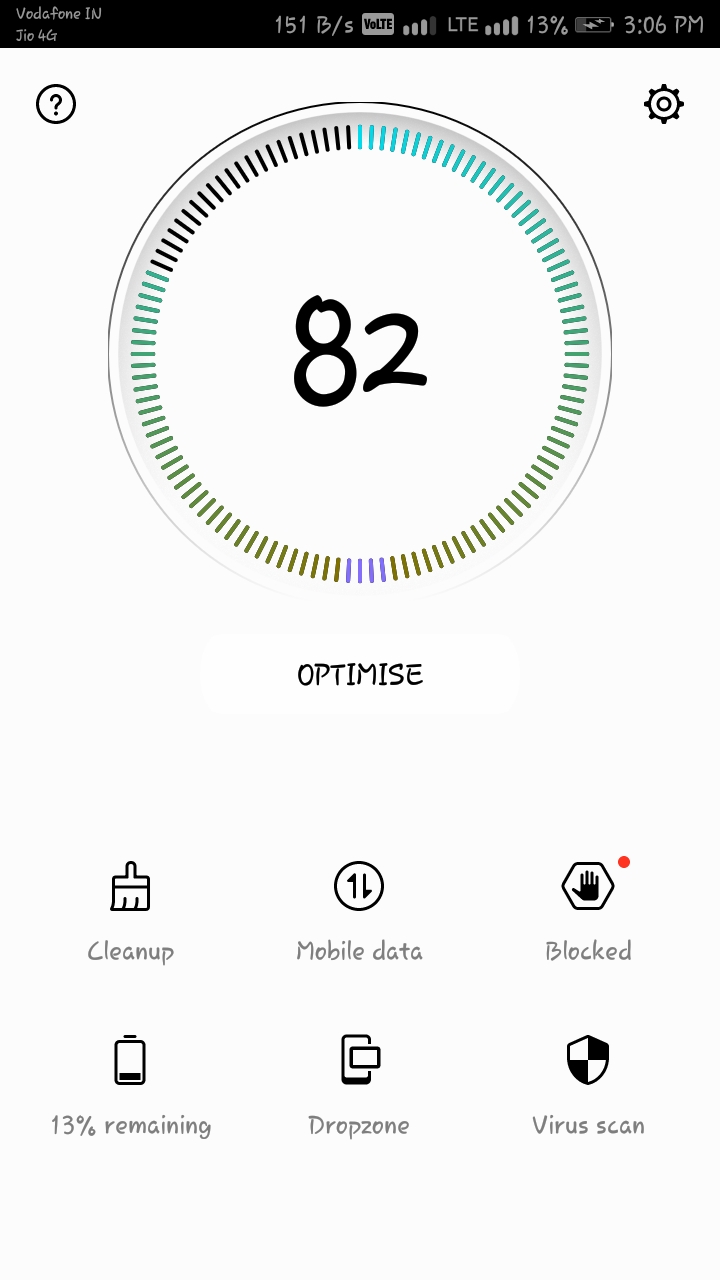Tap the Cleanup label text
The image size is (720, 1280).
[x=130, y=951]
